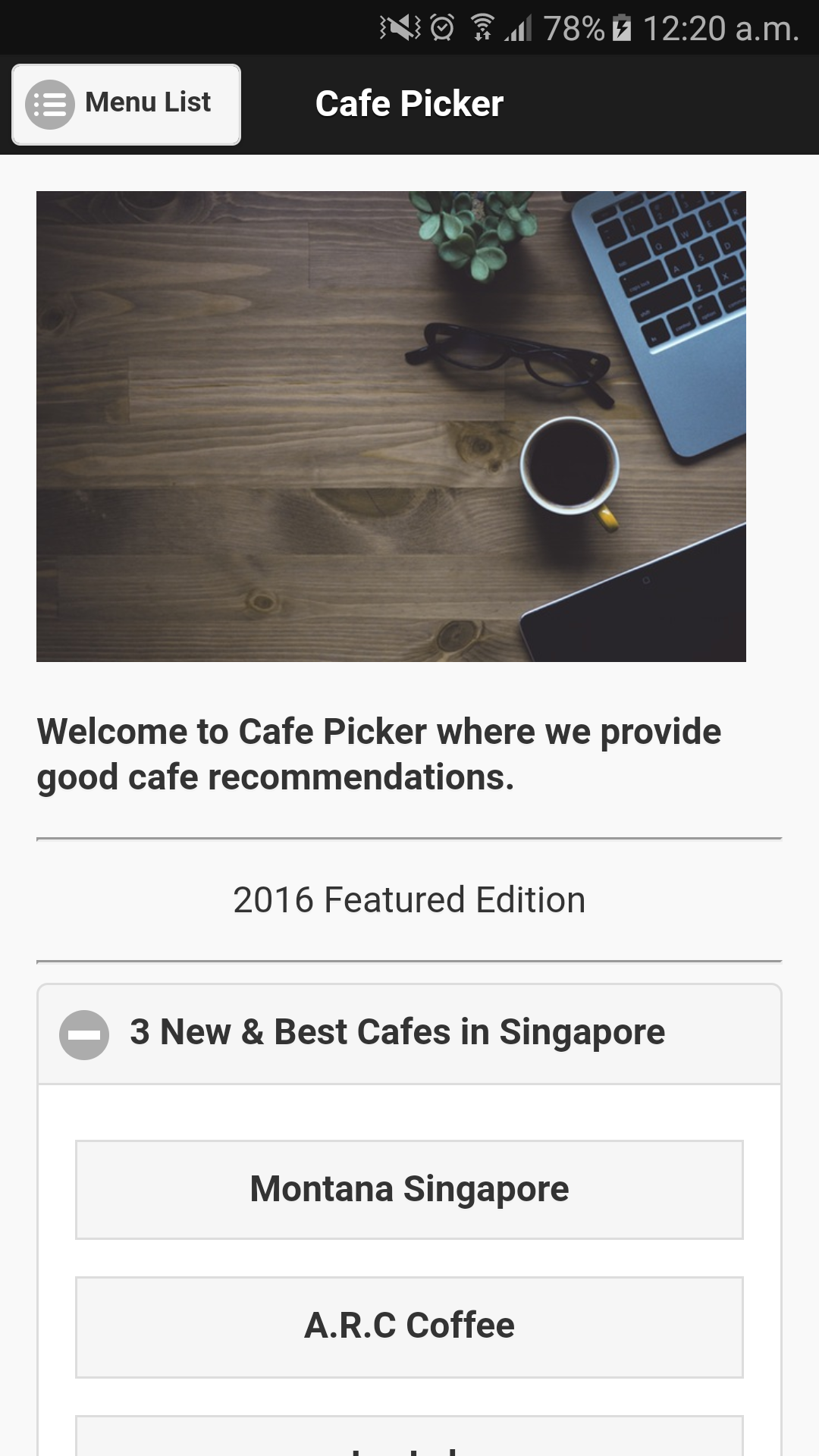Select A.R.C Coffee
Screen dimensions: 819x1456
coord(409,1326)
